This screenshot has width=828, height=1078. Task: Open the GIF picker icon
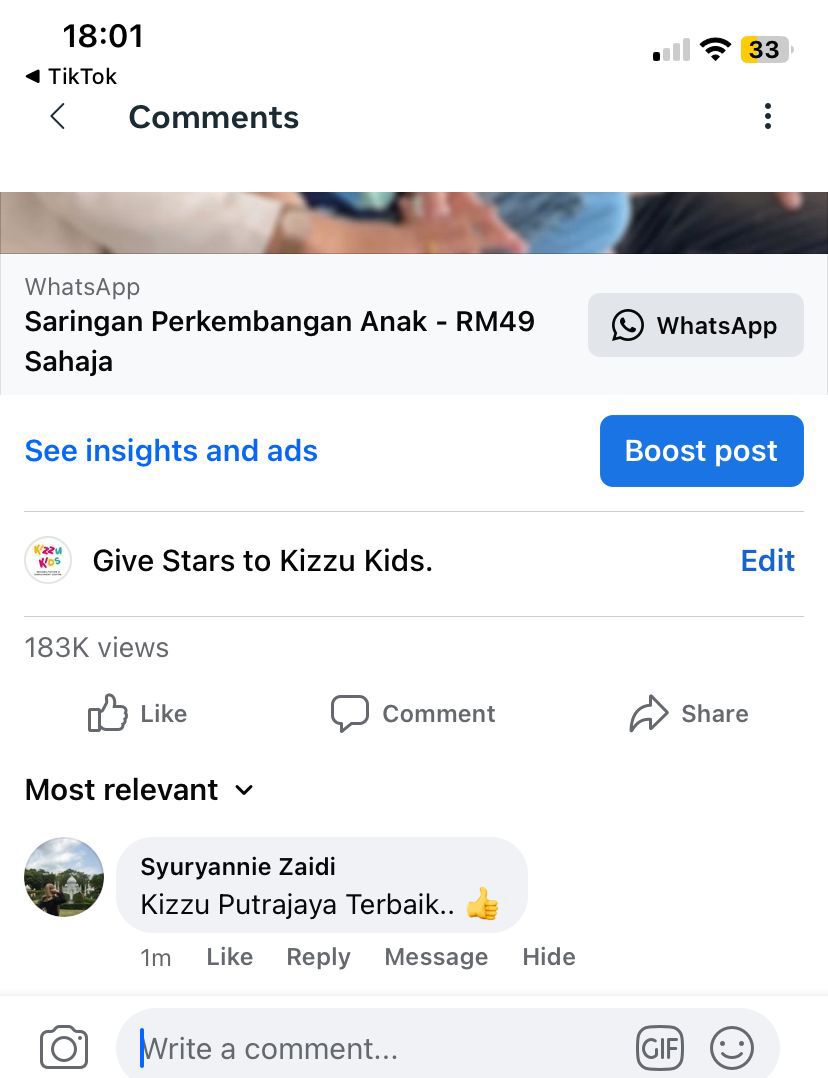coord(660,1047)
